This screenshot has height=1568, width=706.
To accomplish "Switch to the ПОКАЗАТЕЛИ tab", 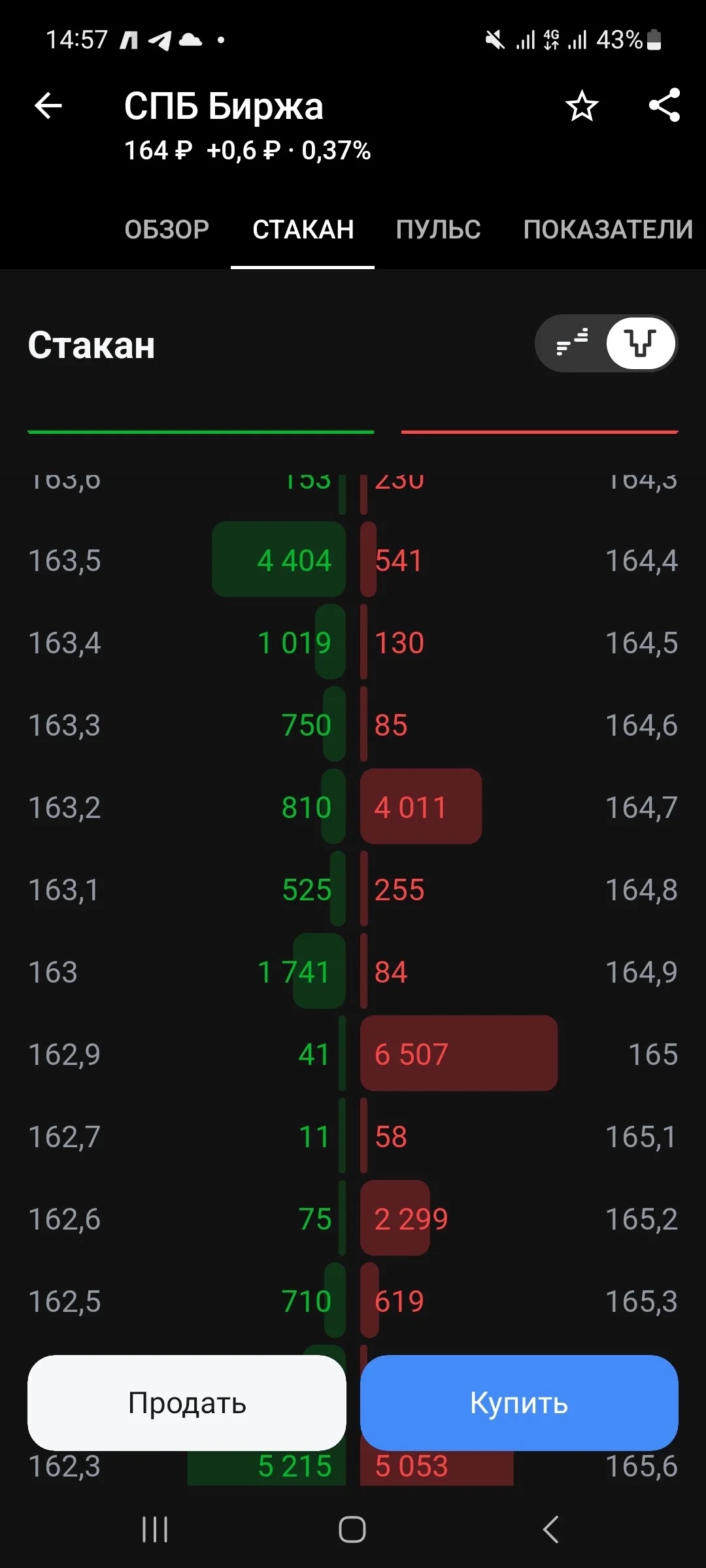I will 608,229.
